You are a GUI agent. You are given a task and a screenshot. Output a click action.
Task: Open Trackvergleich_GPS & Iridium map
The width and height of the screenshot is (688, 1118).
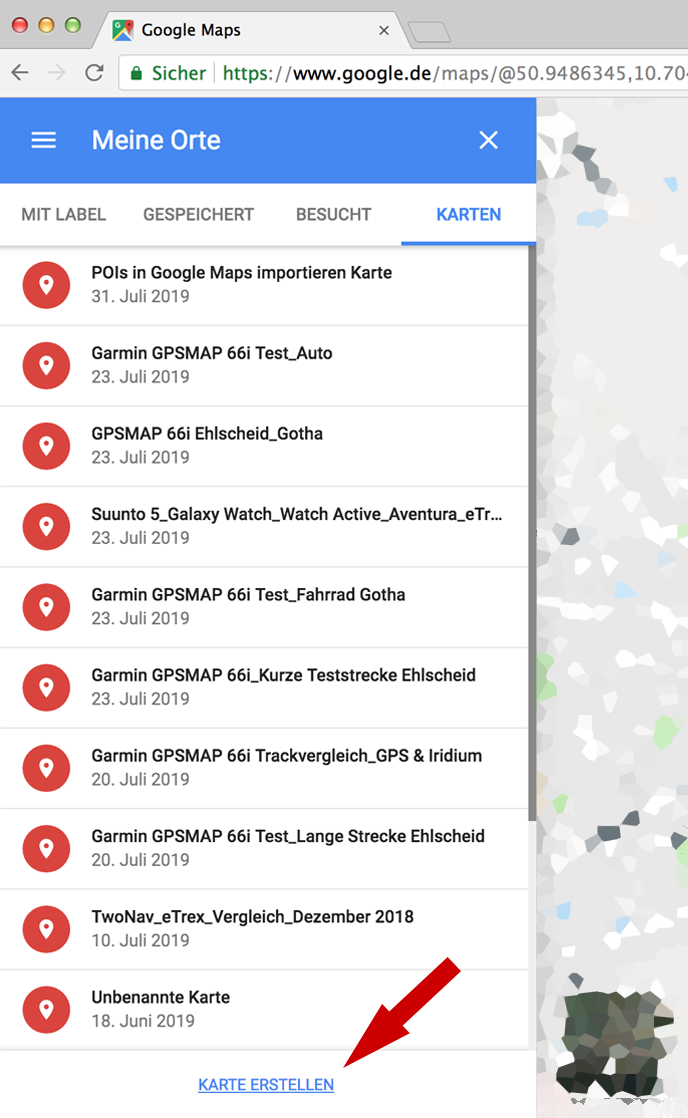[x=286, y=767]
